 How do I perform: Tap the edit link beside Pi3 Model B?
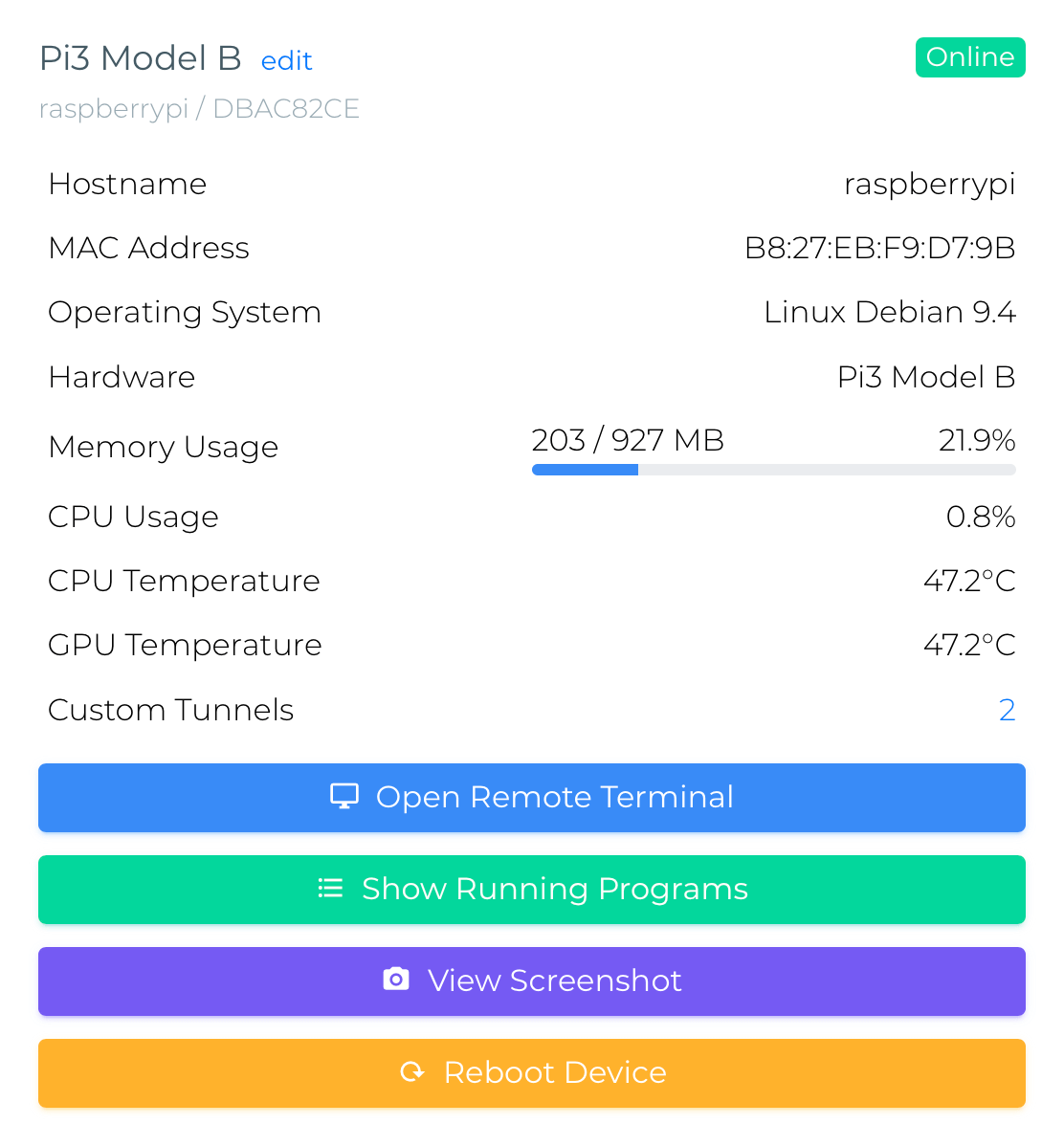(x=286, y=61)
